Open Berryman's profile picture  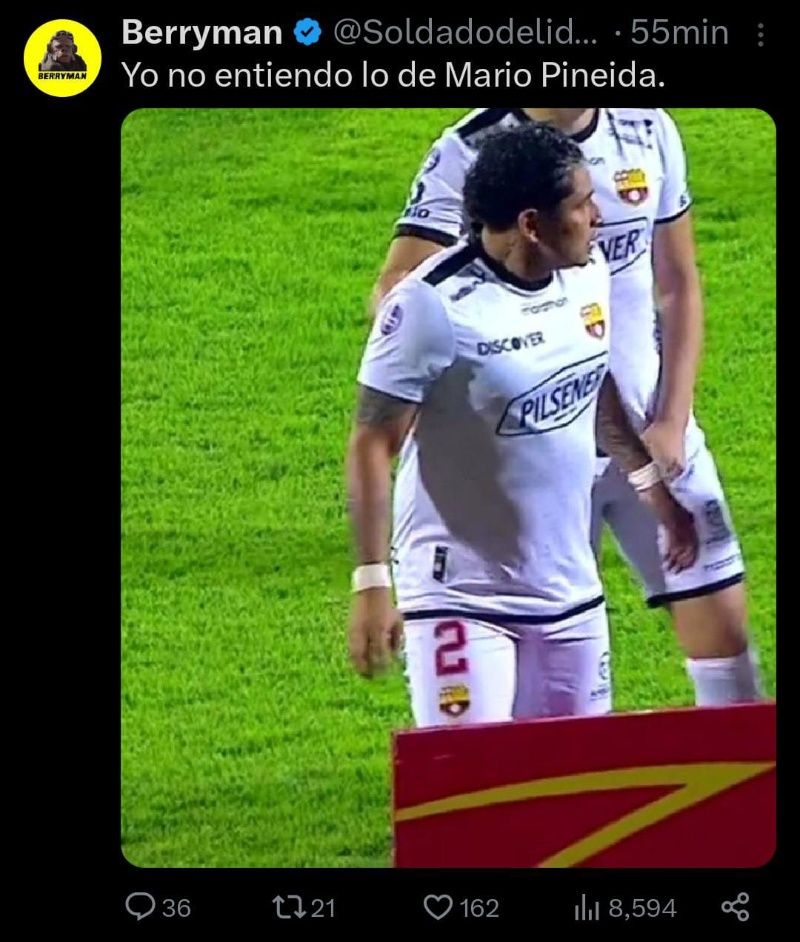point(62,57)
